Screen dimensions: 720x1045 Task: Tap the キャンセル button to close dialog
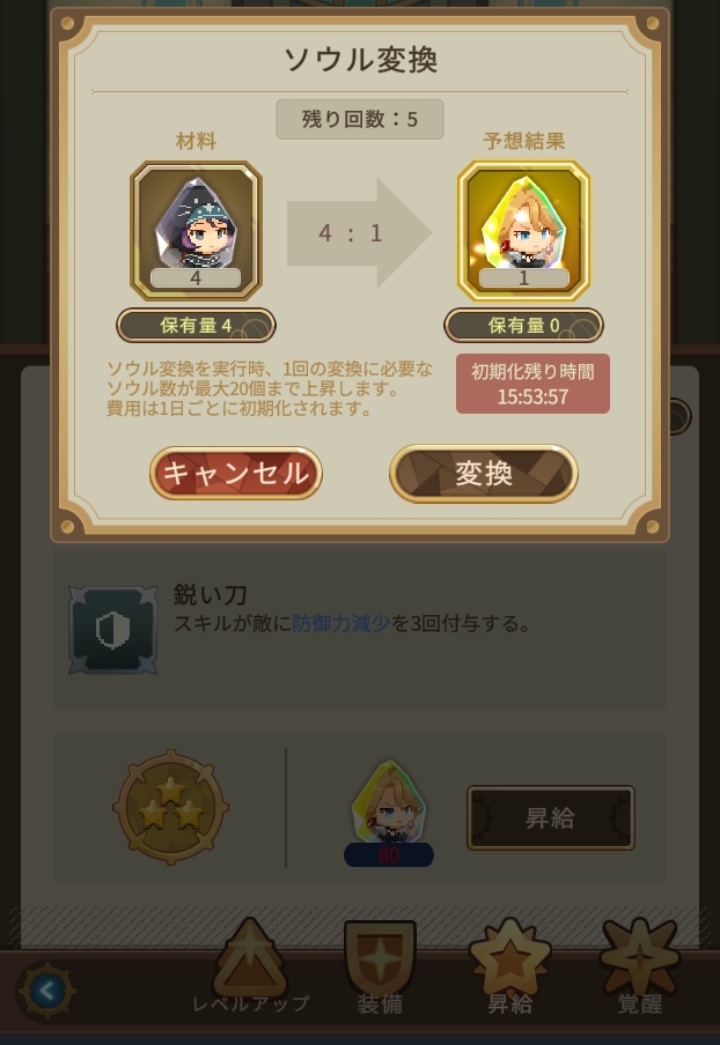(236, 473)
